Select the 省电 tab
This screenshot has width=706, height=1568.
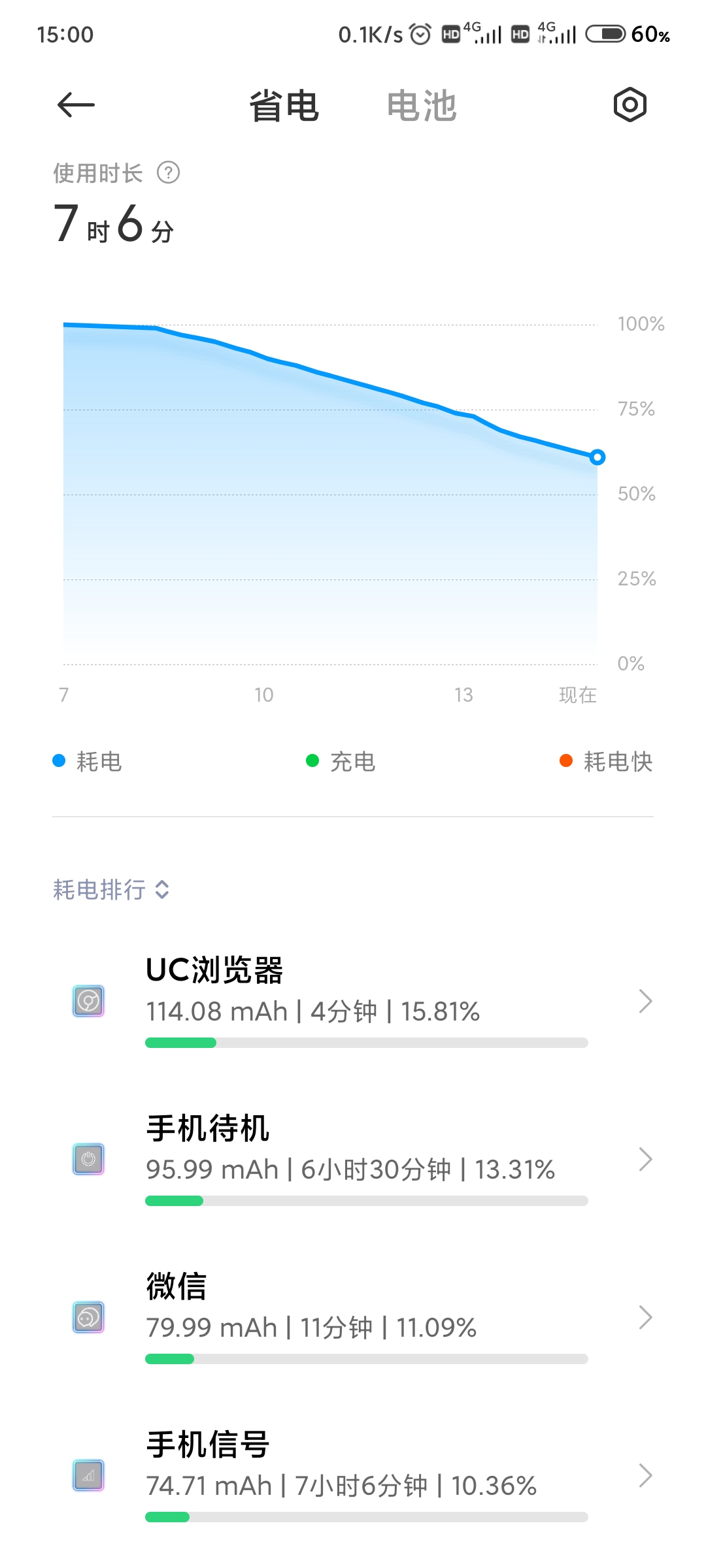click(284, 106)
